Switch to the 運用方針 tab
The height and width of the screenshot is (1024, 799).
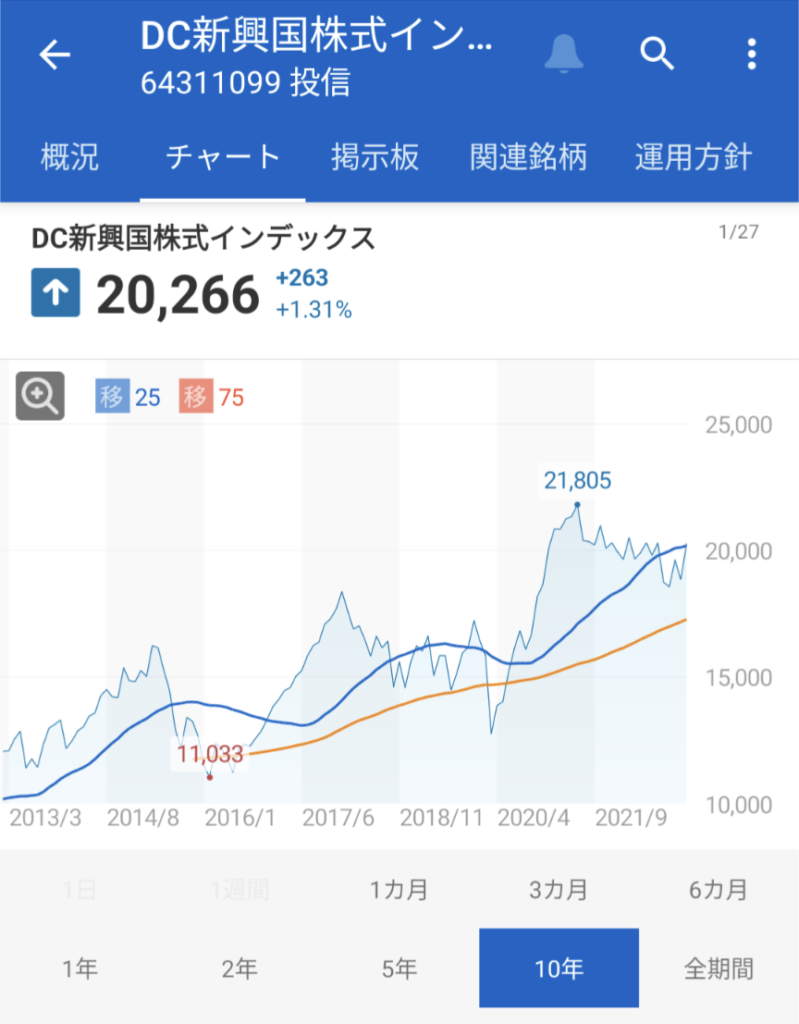[693, 158]
